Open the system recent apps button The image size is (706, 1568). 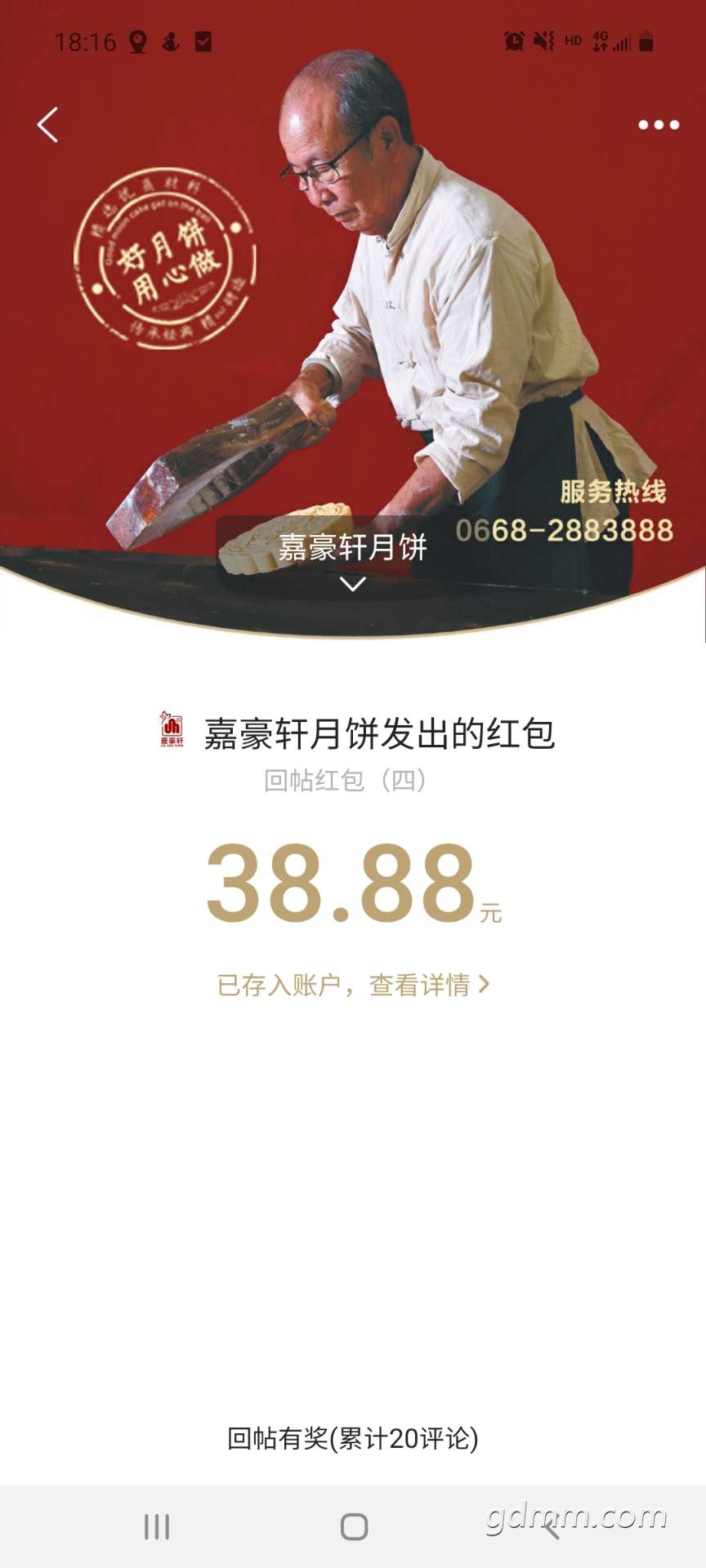click(x=157, y=1526)
